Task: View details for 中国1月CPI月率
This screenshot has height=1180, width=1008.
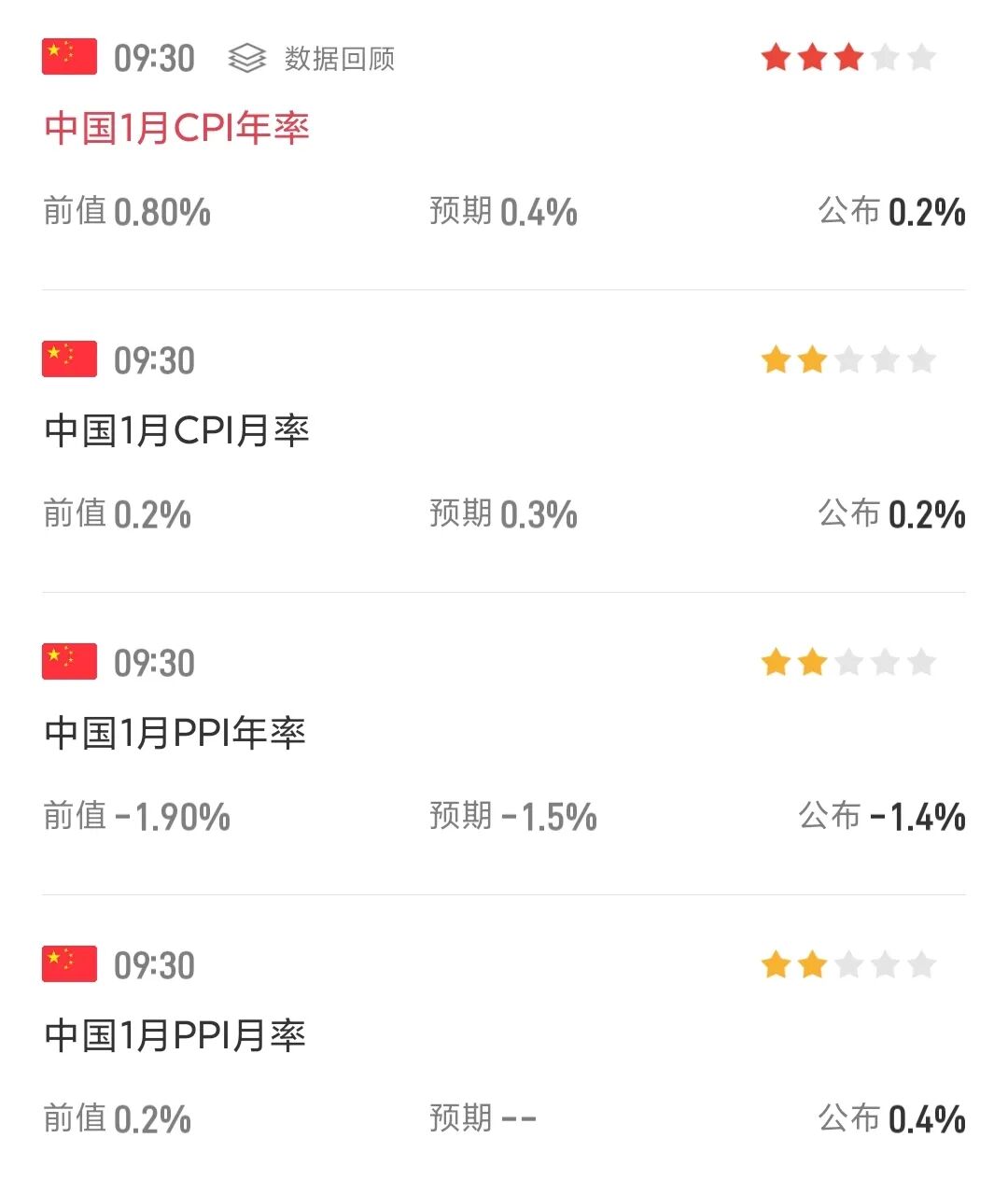Action: coord(176,430)
